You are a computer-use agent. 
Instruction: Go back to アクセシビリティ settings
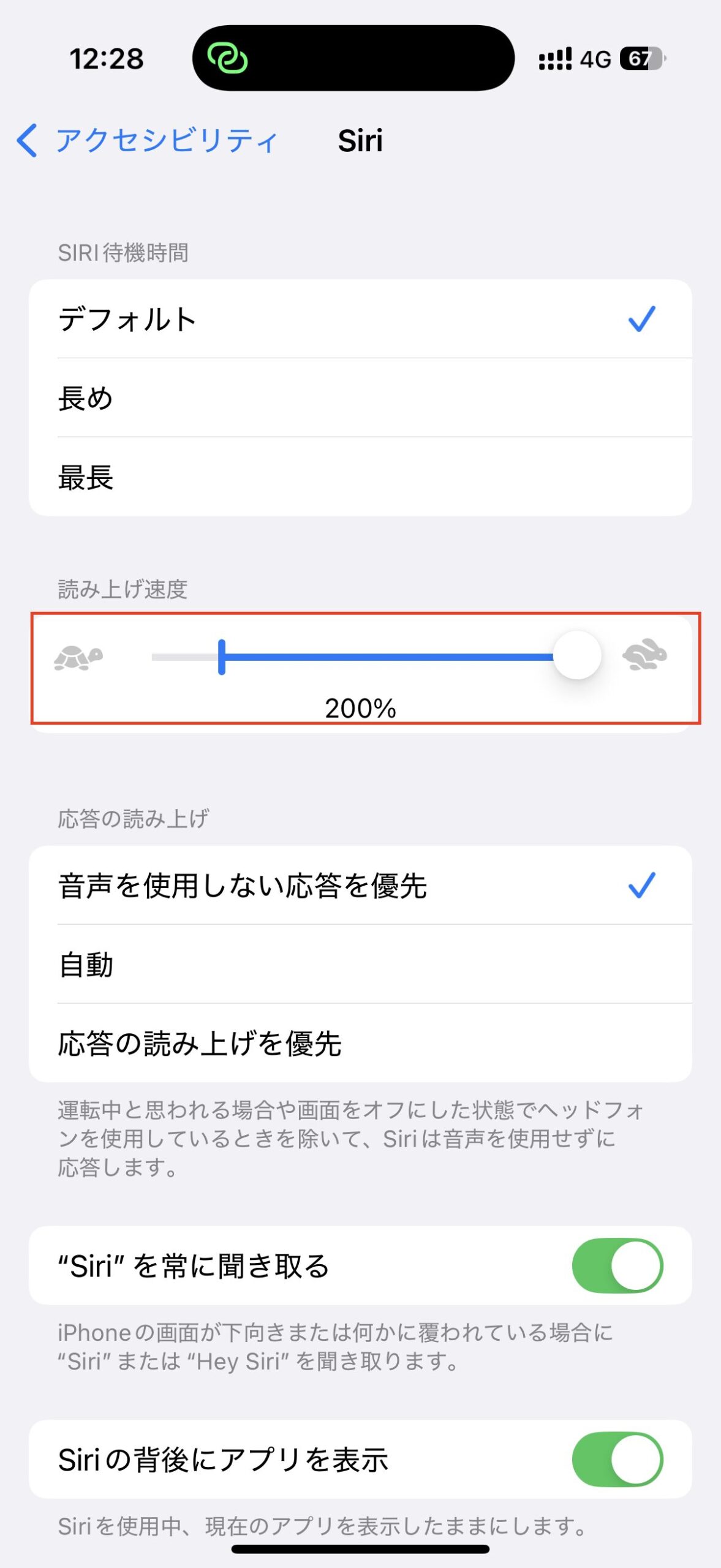pos(147,140)
